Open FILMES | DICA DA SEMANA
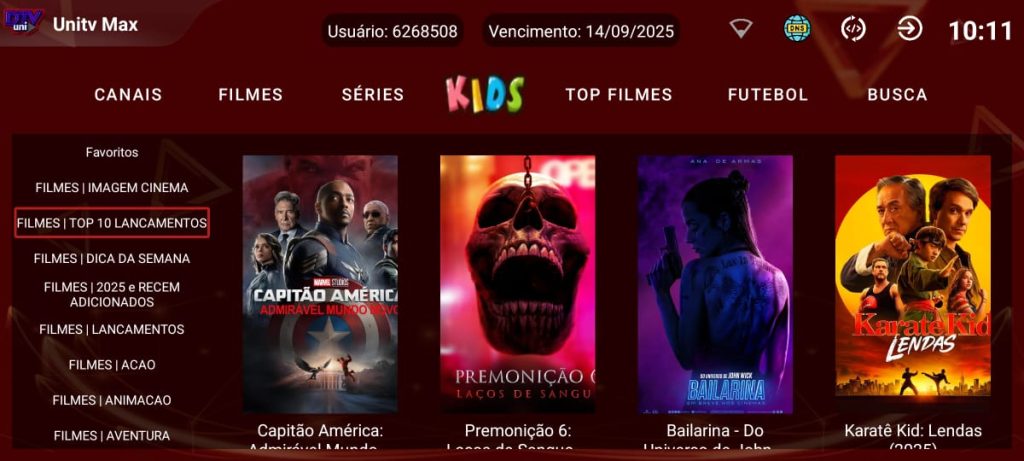 pos(112,259)
